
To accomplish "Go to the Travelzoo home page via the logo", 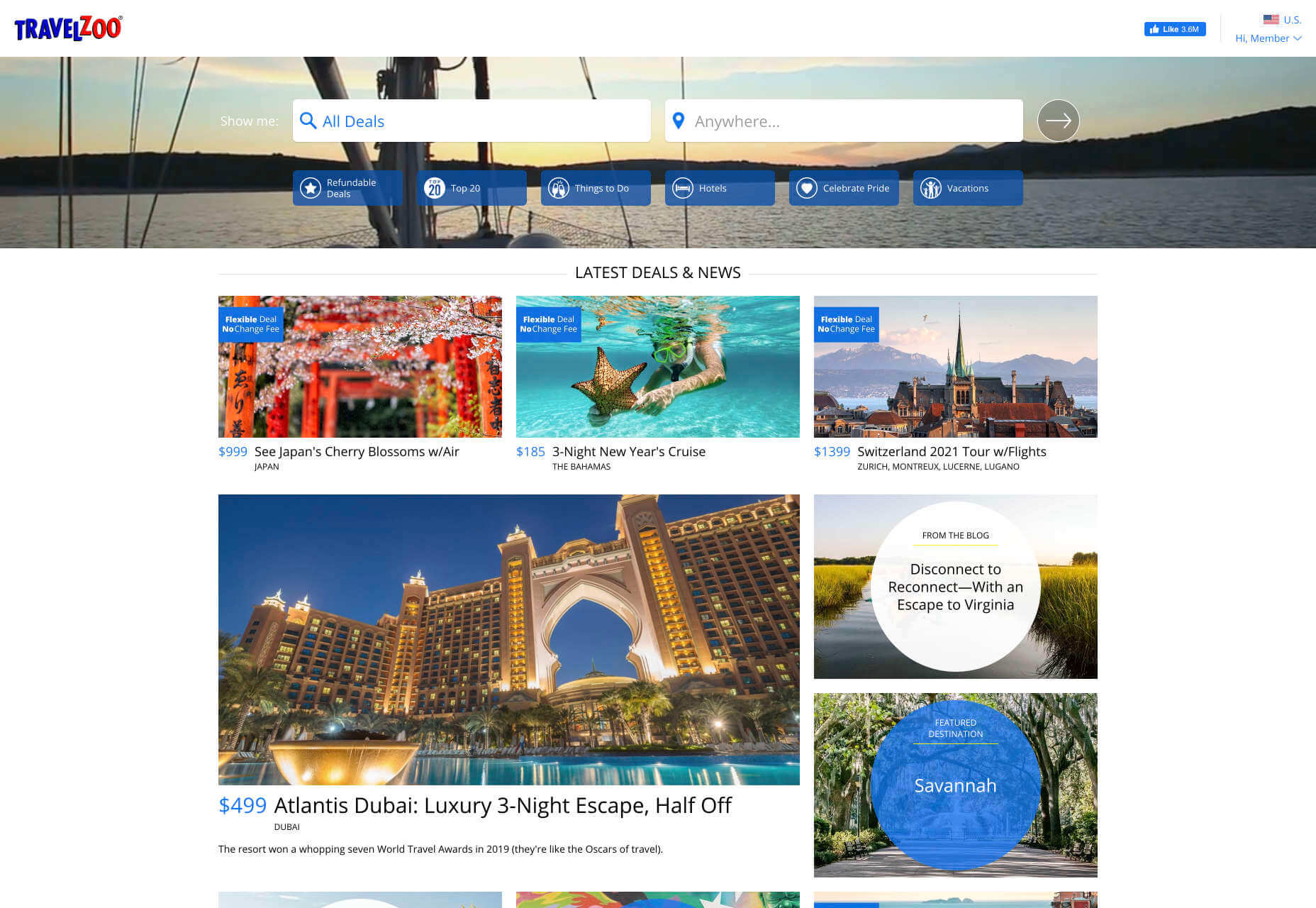I will pyautogui.click(x=68, y=28).
